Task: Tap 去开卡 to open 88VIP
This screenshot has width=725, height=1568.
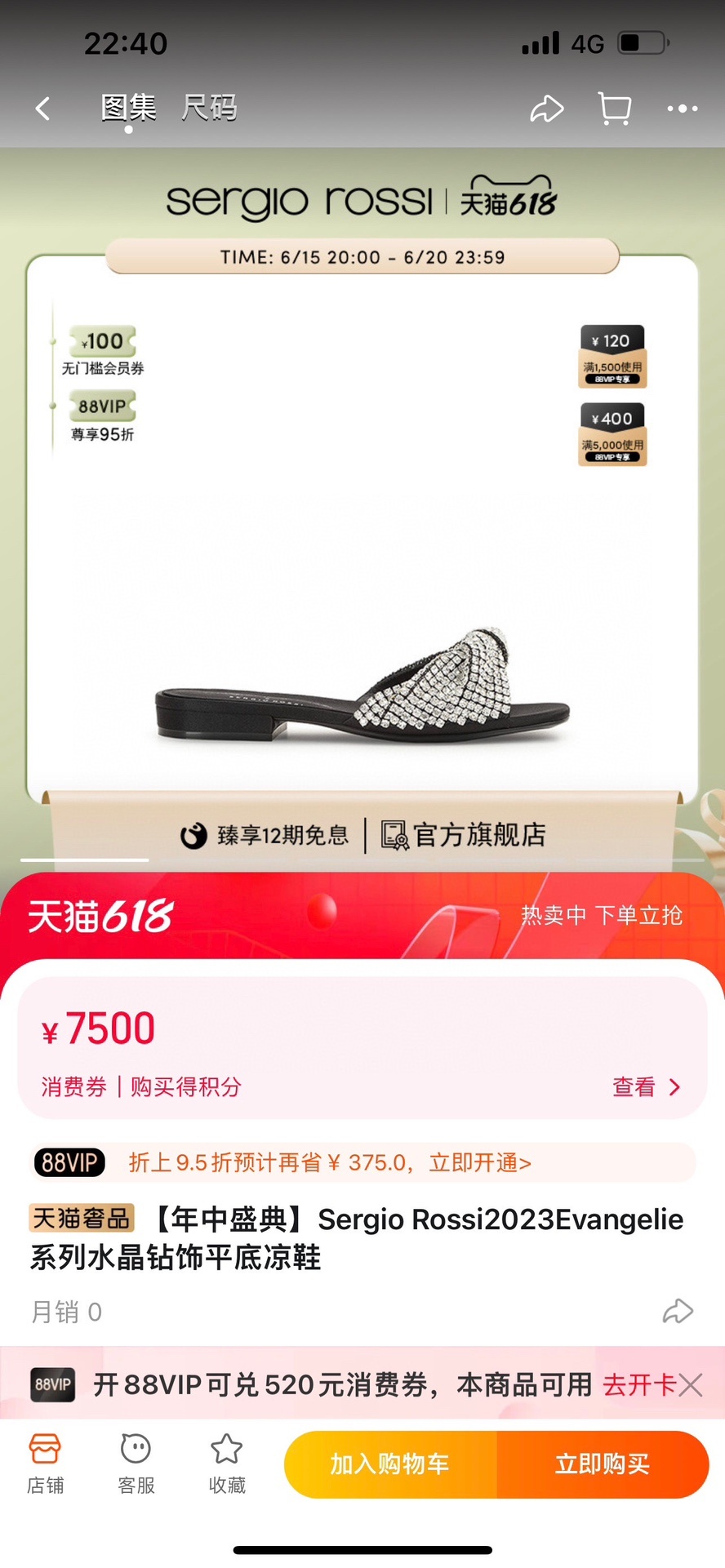Action: pos(638,1384)
